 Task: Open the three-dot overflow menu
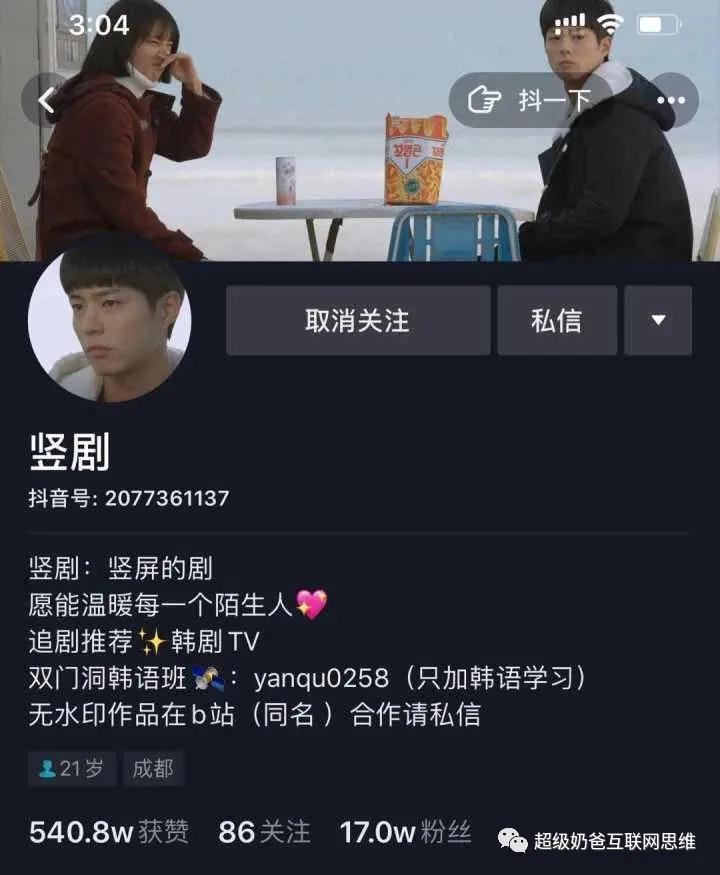(671, 100)
